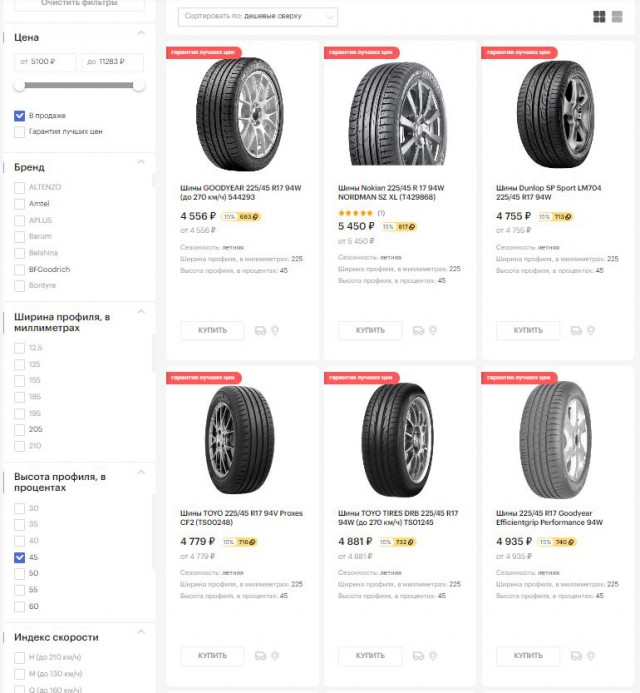Select the Amtel brand checkbox
Image resolution: width=640 pixels, height=693 pixels.
tap(20, 203)
